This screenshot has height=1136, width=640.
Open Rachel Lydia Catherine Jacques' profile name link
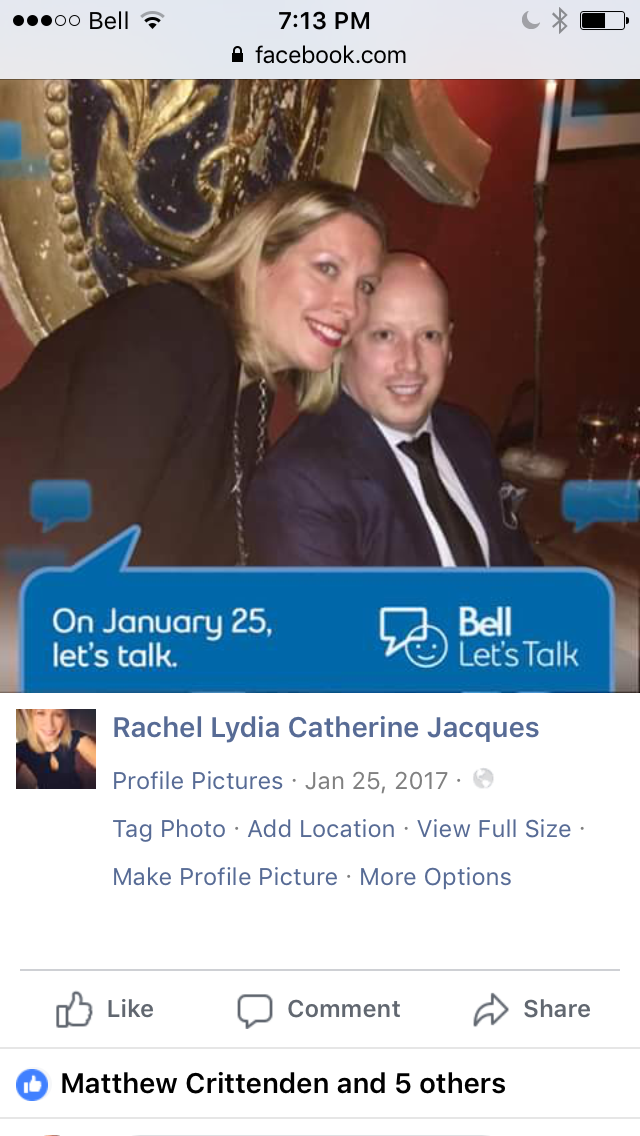pyautogui.click(x=325, y=728)
